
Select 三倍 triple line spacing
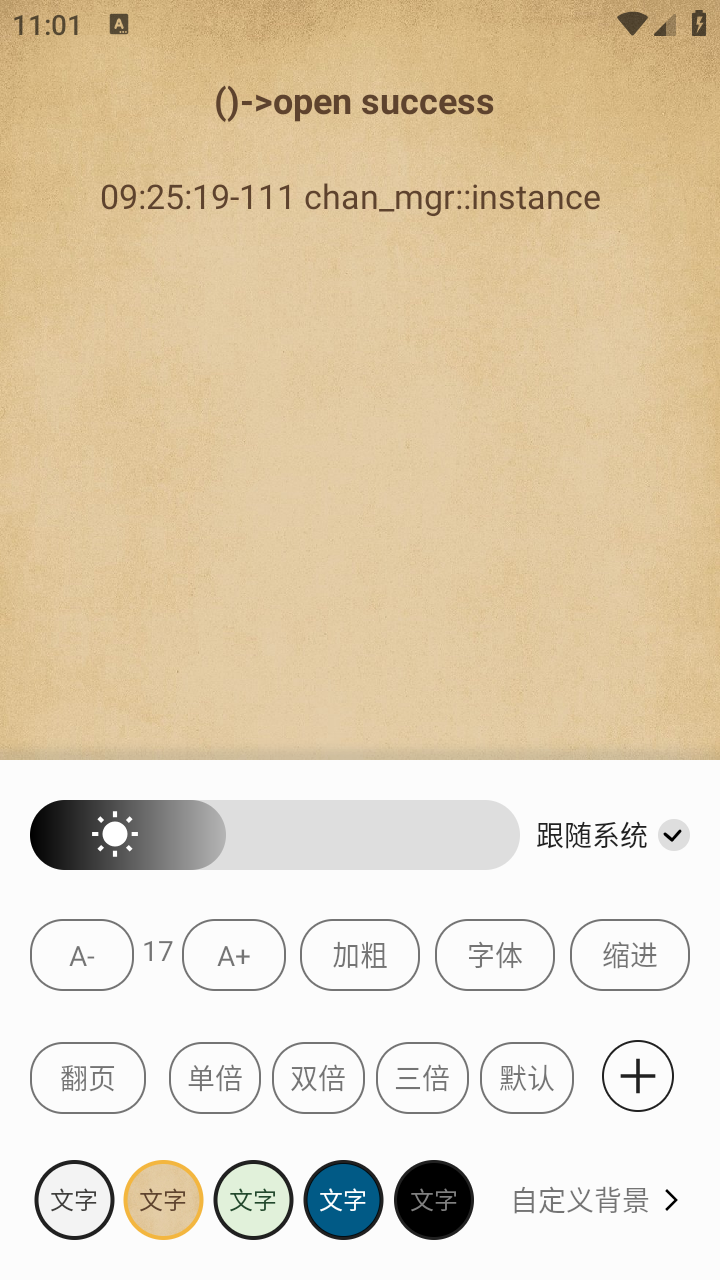tap(422, 1077)
